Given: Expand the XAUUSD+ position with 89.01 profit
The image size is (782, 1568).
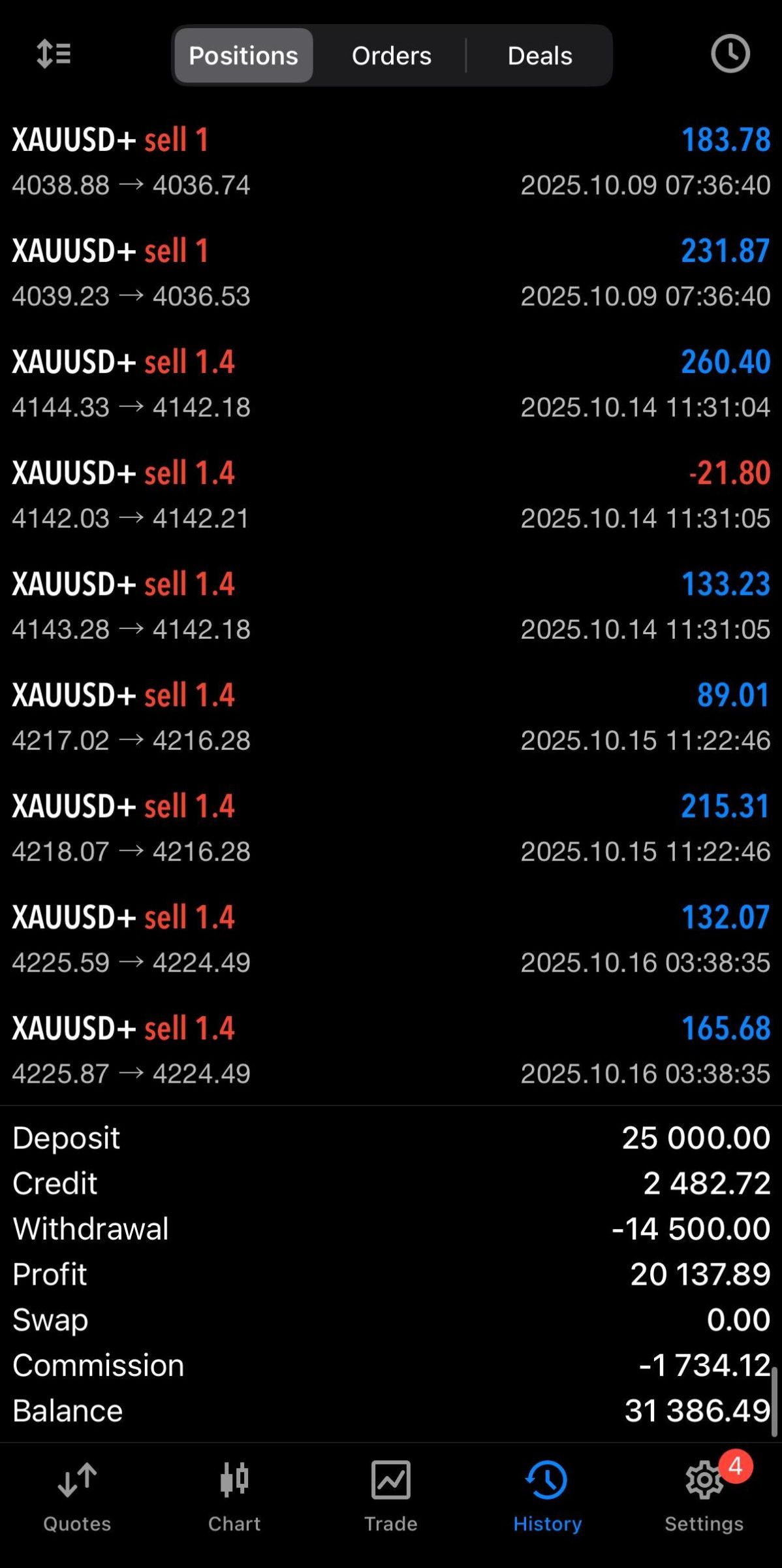Looking at the screenshot, I should (391, 717).
